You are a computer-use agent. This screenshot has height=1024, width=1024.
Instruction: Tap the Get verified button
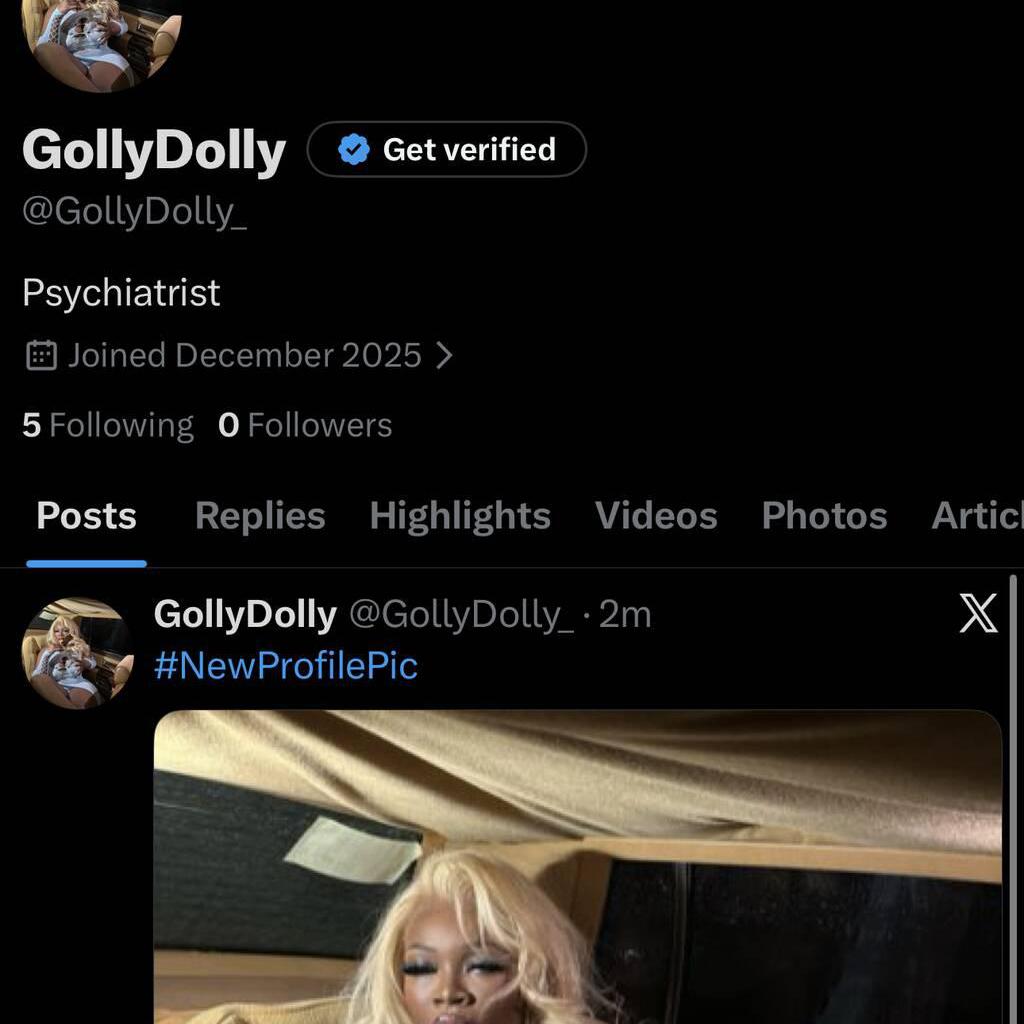(x=446, y=150)
